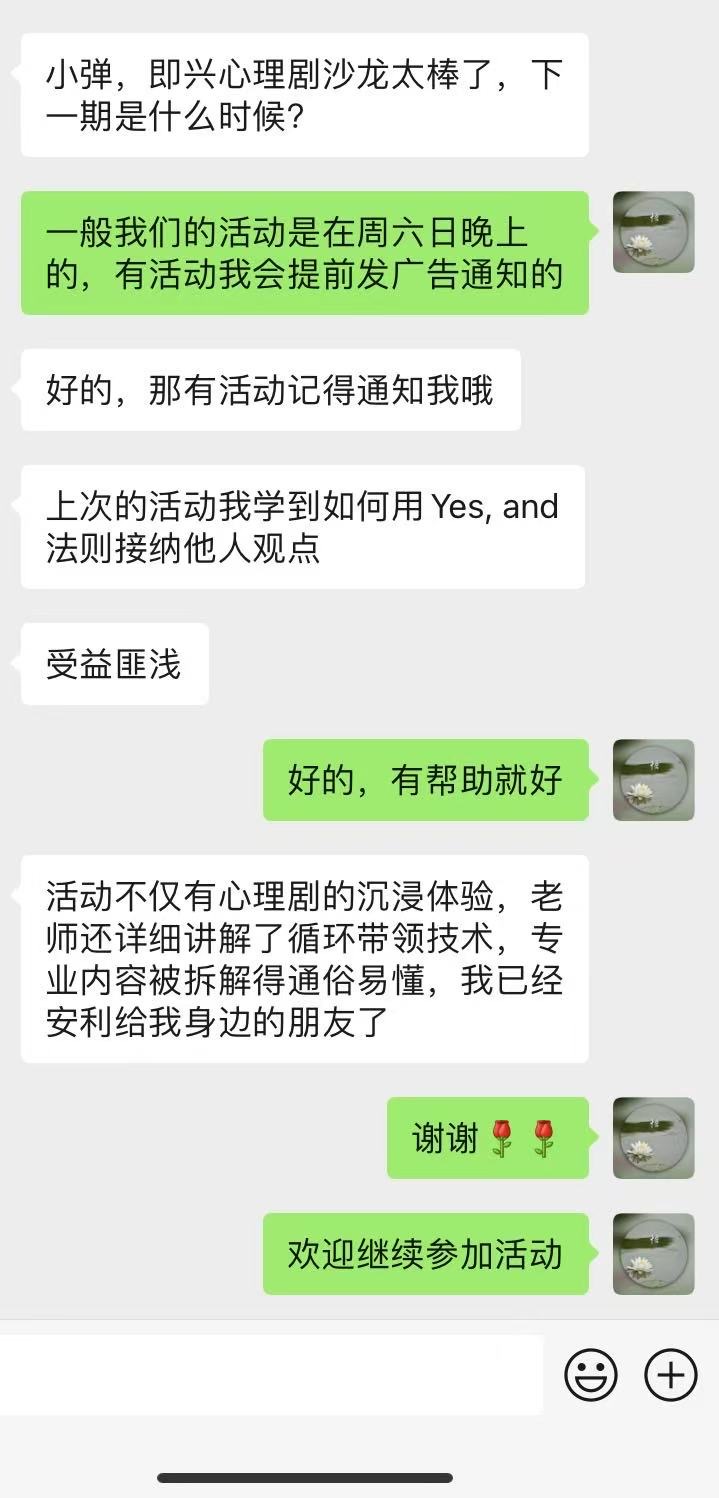Image resolution: width=719 pixels, height=1498 pixels.
Task: Open sender's avatar beside 谢谢 message
Action: click(x=653, y=1138)
